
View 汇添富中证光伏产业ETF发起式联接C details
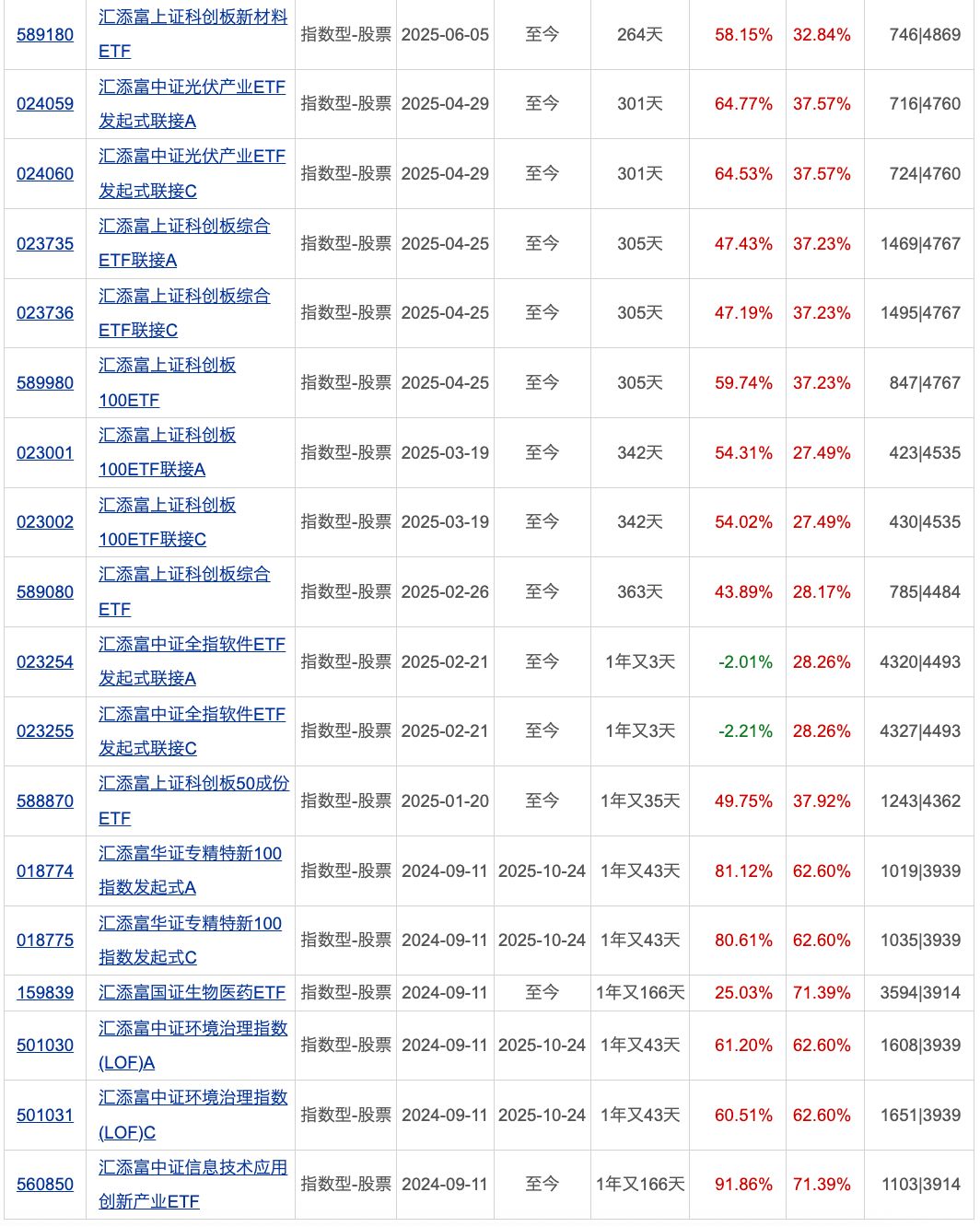tap(192, 157)
